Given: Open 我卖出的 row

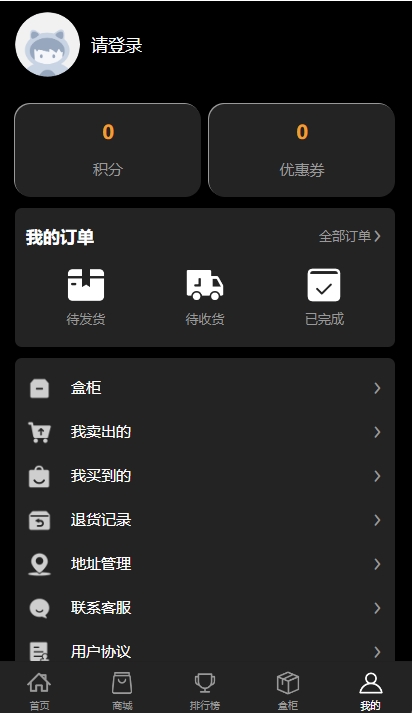Looking at the screenshot, I should pos(205,432).
